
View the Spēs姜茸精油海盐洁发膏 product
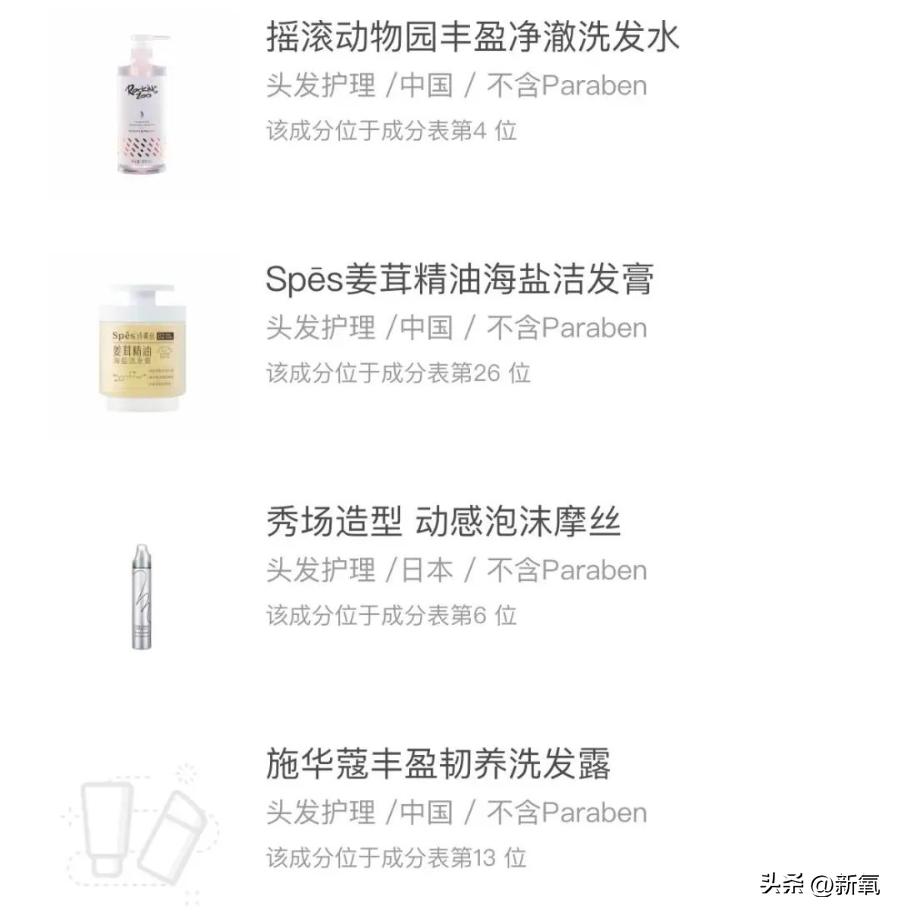tap(459, 281)
